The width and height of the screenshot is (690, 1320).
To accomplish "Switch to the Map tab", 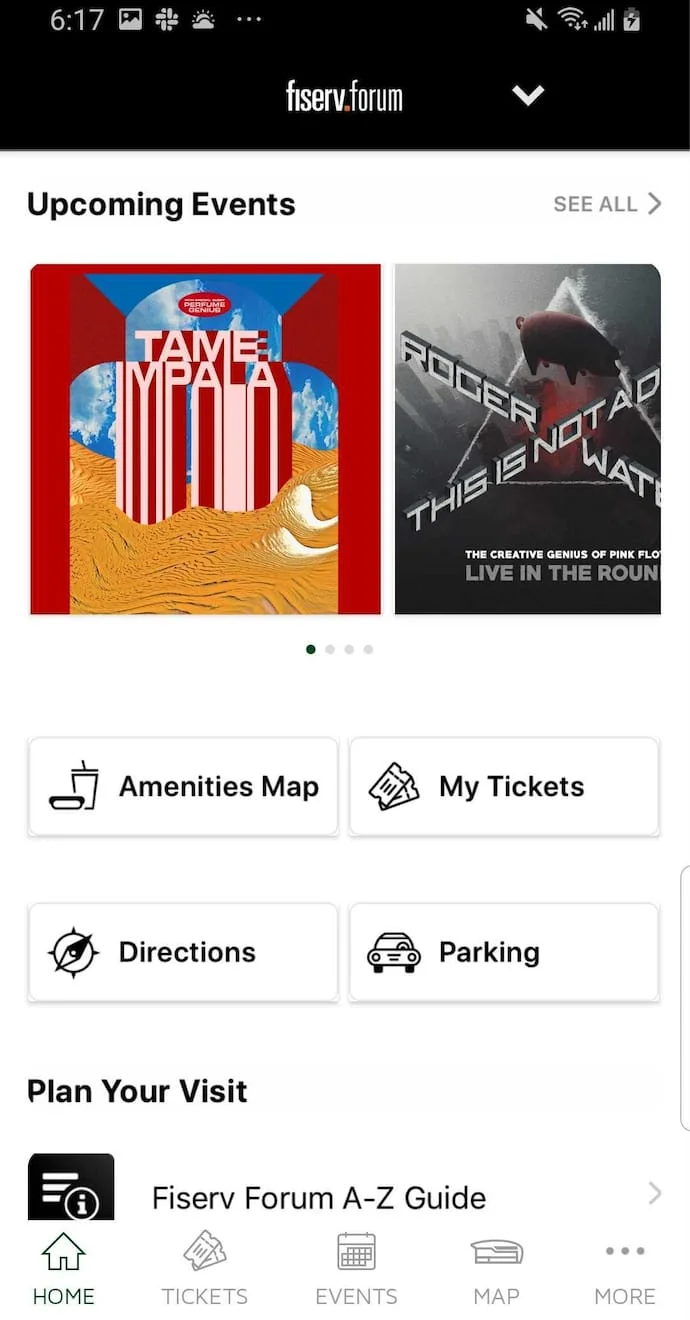I will (496, 1269).
